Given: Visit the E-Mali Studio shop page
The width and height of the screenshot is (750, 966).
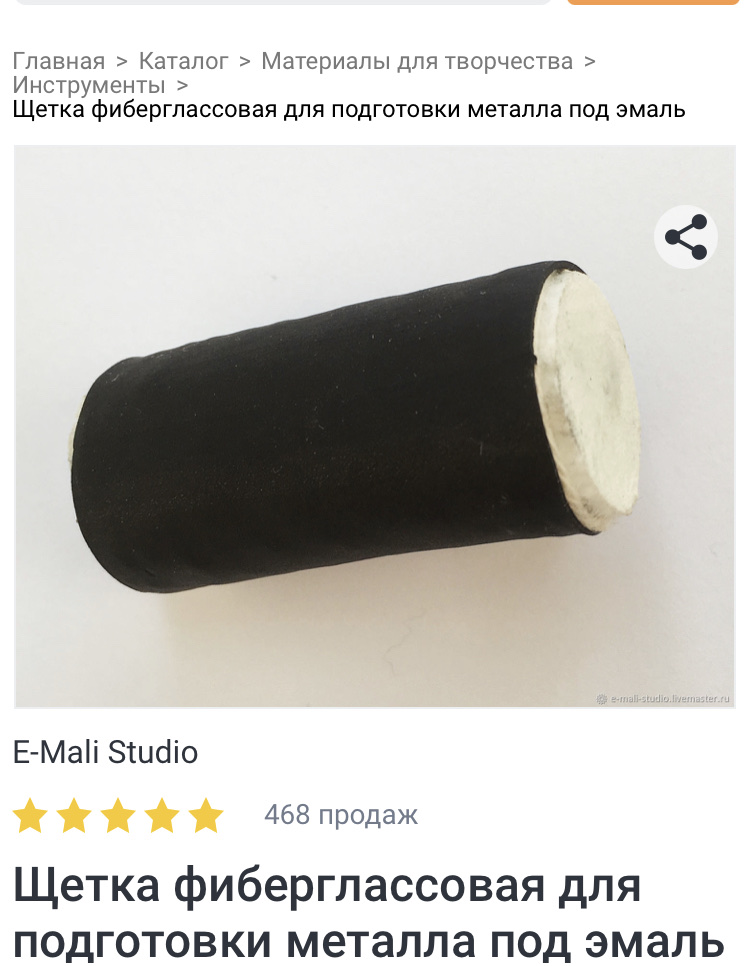Looking at the screenshot, I should [x=105, y=752].
